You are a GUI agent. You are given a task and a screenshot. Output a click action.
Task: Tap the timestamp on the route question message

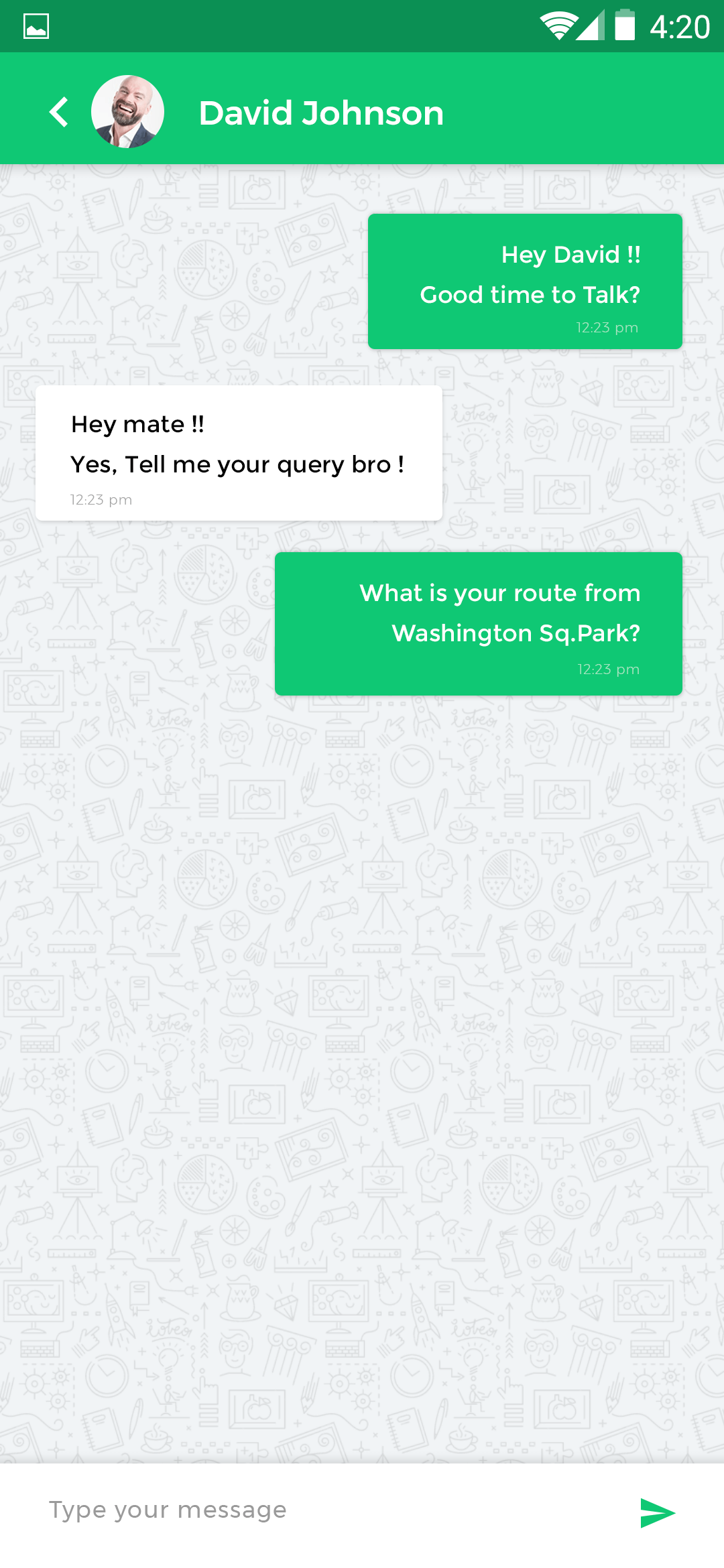click(607, 669)
